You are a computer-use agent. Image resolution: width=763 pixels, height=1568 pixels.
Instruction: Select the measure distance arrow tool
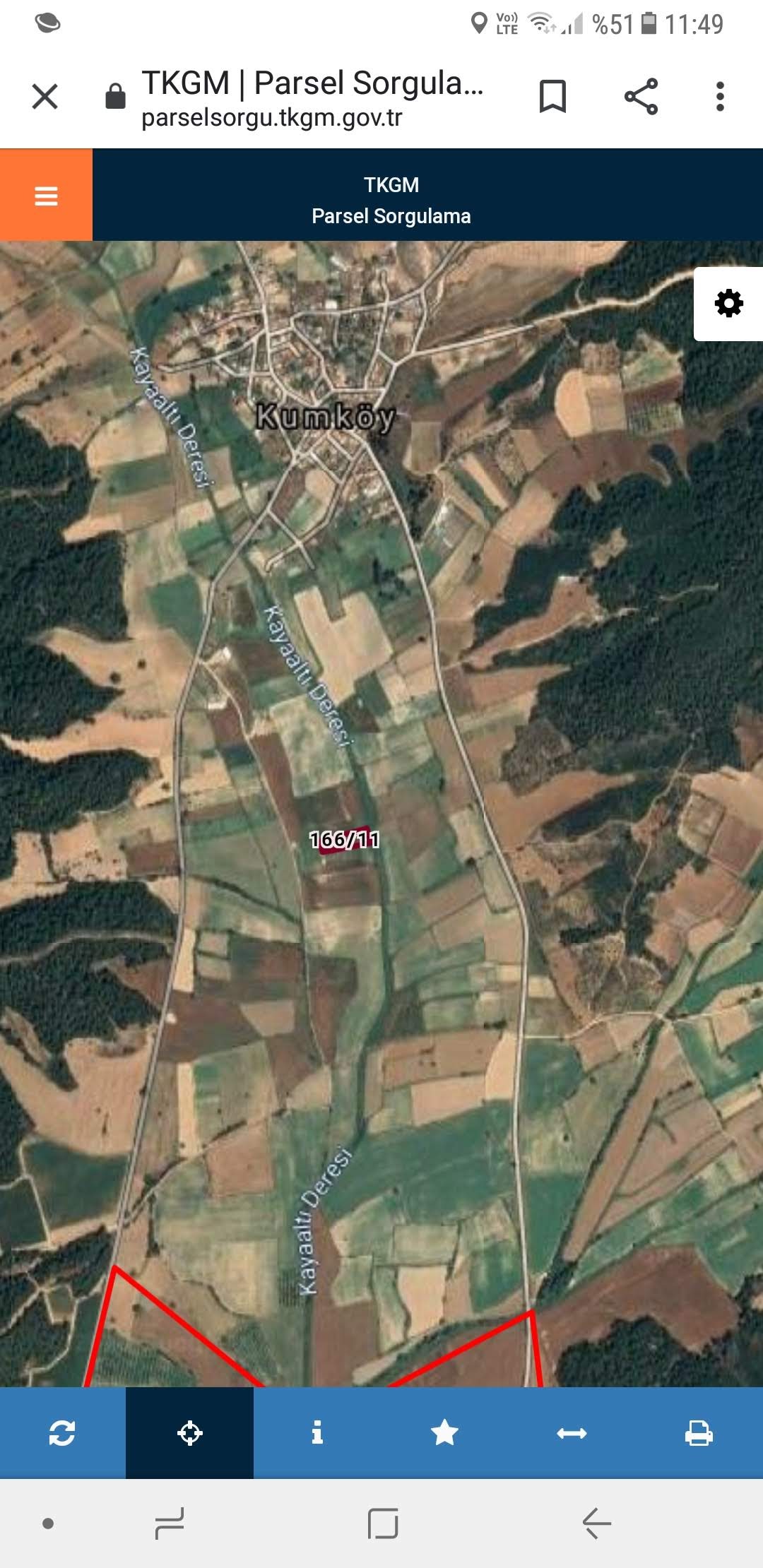point(572,1433)
